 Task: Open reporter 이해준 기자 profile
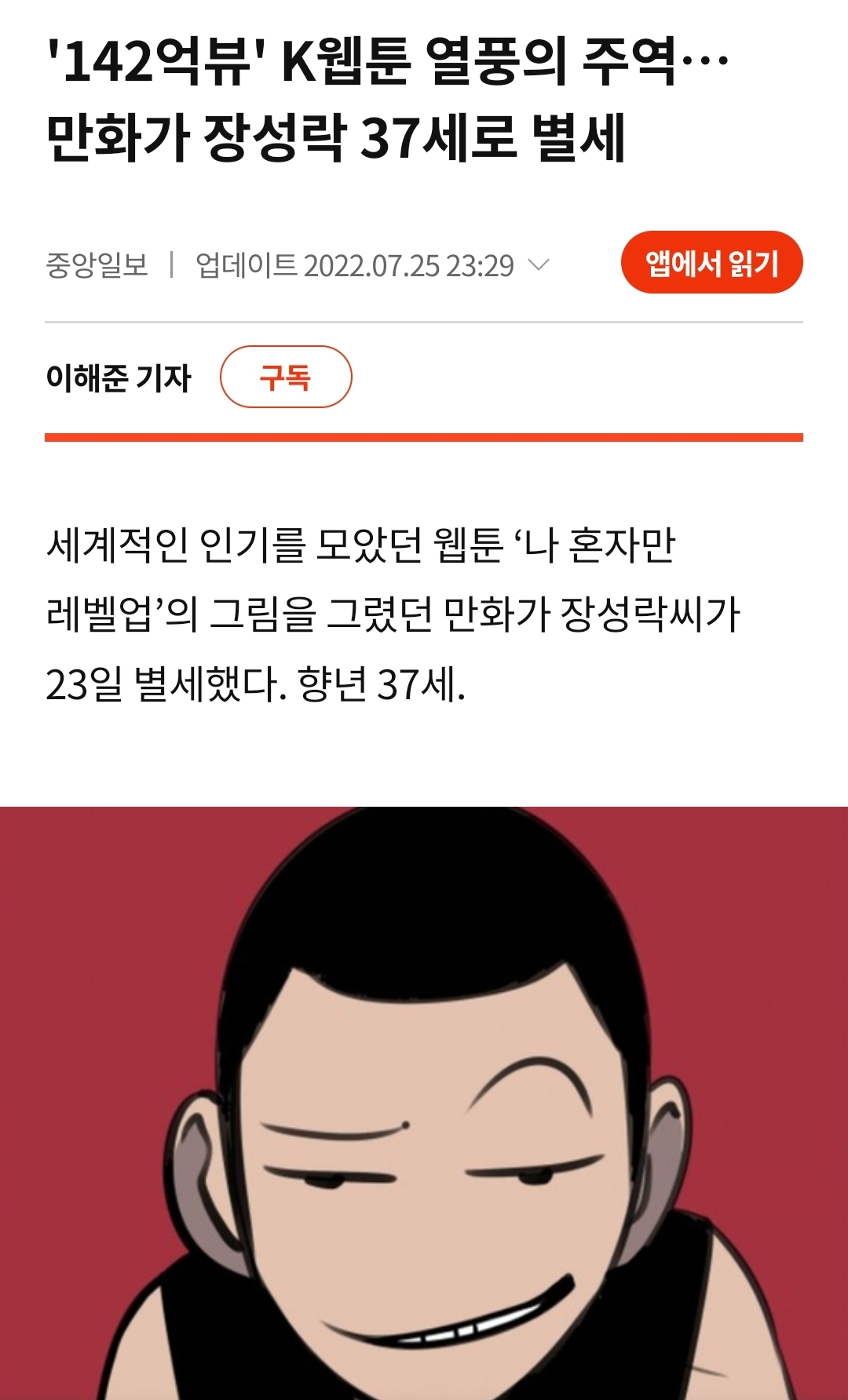click(119, 378)
